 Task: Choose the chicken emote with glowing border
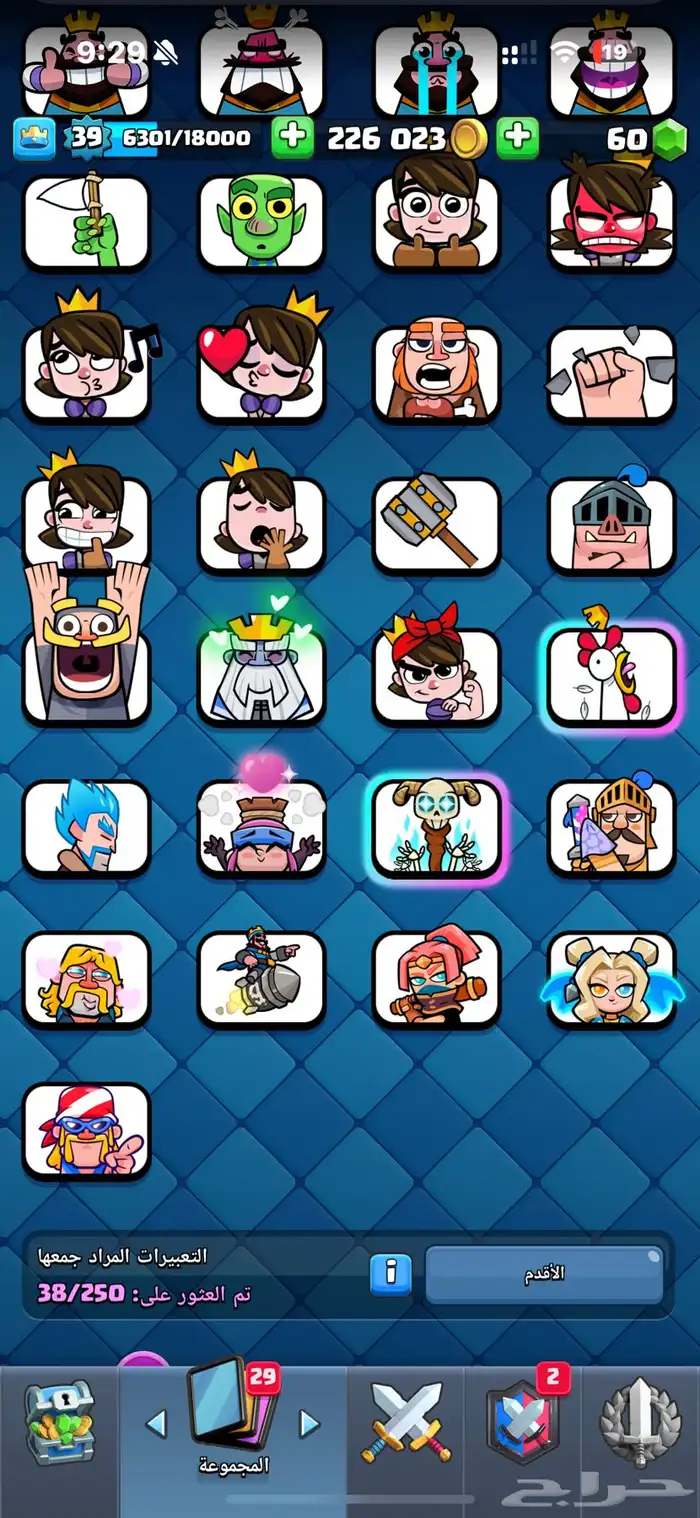pos(612,675)
